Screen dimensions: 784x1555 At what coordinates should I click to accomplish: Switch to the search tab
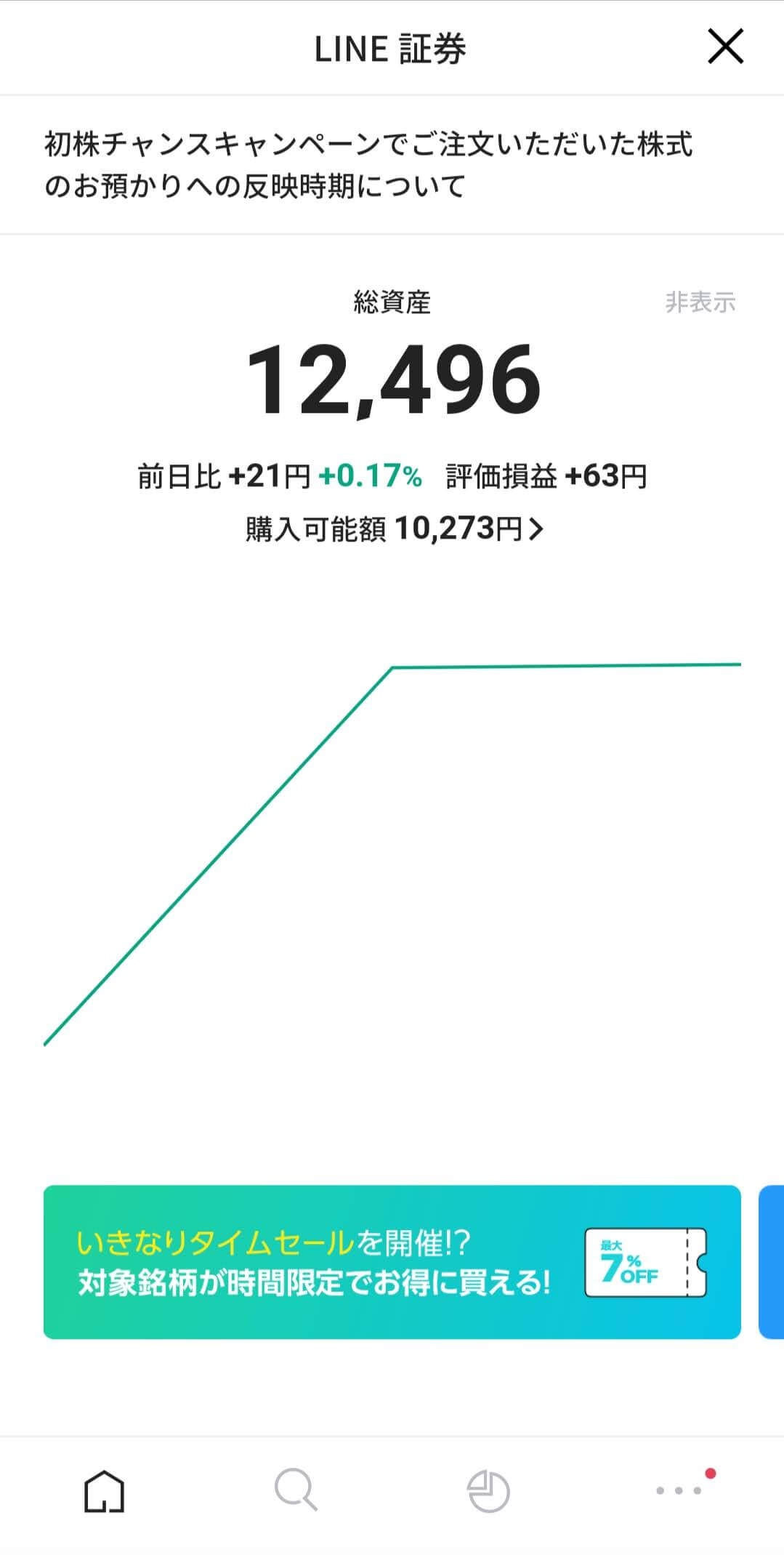point(296,1491)
